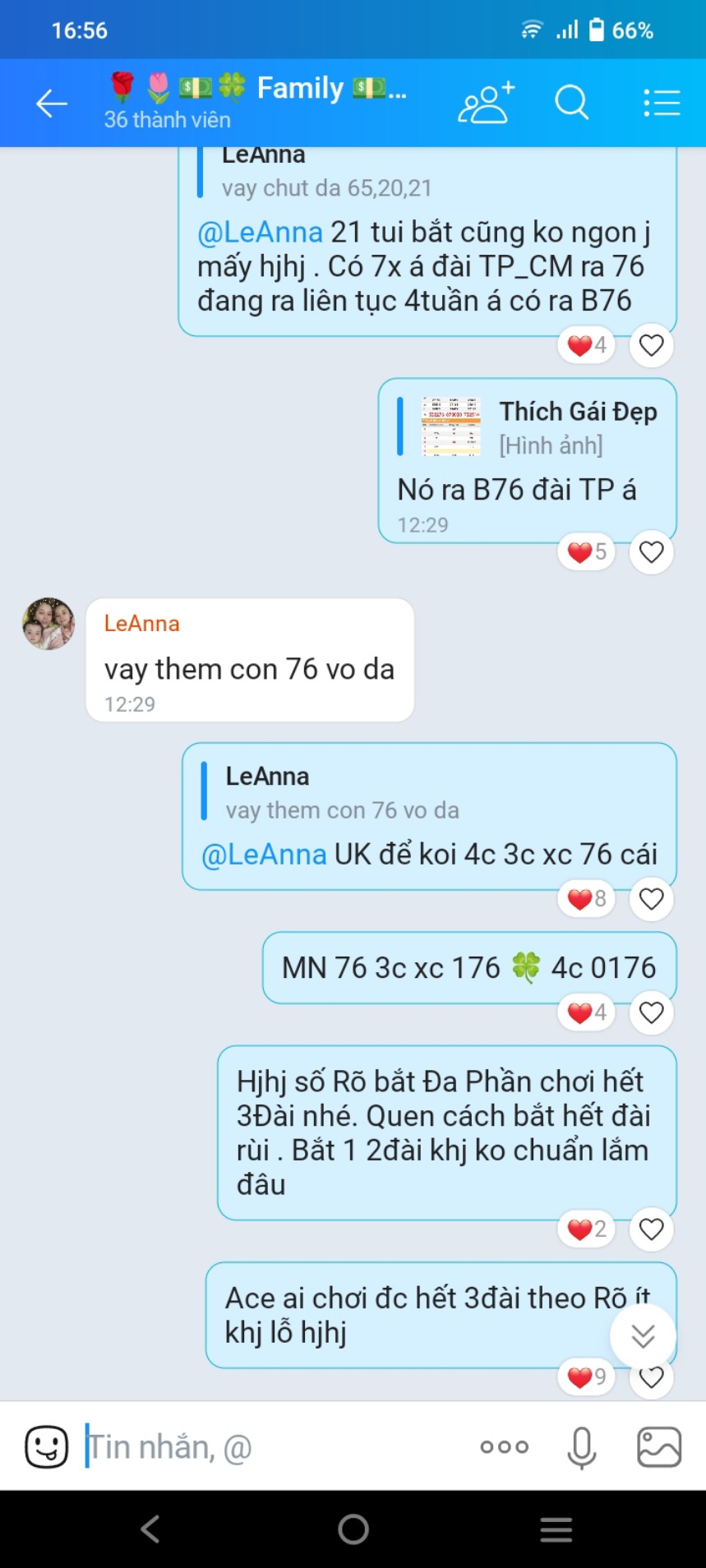
Task: Go back from the Family group chat
Action: (x=52, y=104)
